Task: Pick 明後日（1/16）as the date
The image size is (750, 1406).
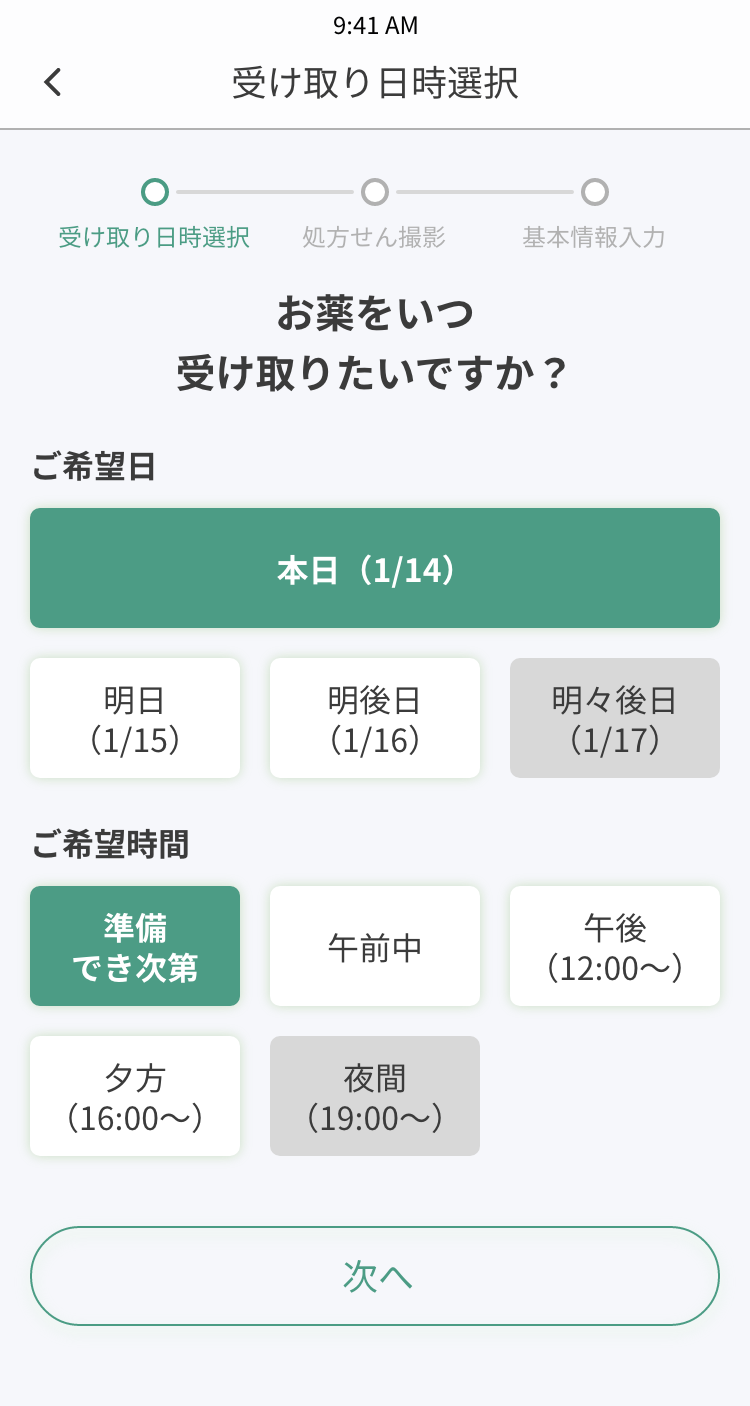Action: 375,718
